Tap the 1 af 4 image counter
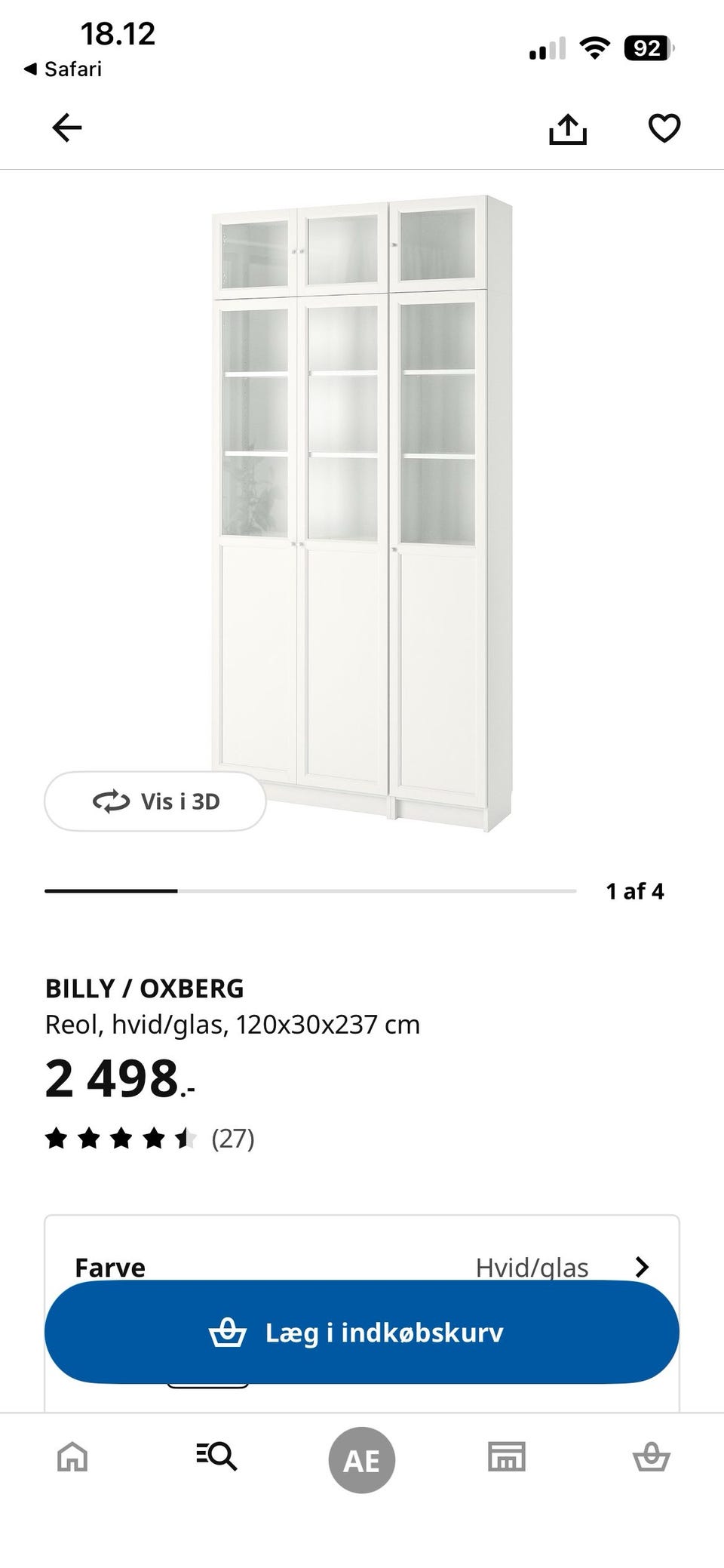 [635, 891]
